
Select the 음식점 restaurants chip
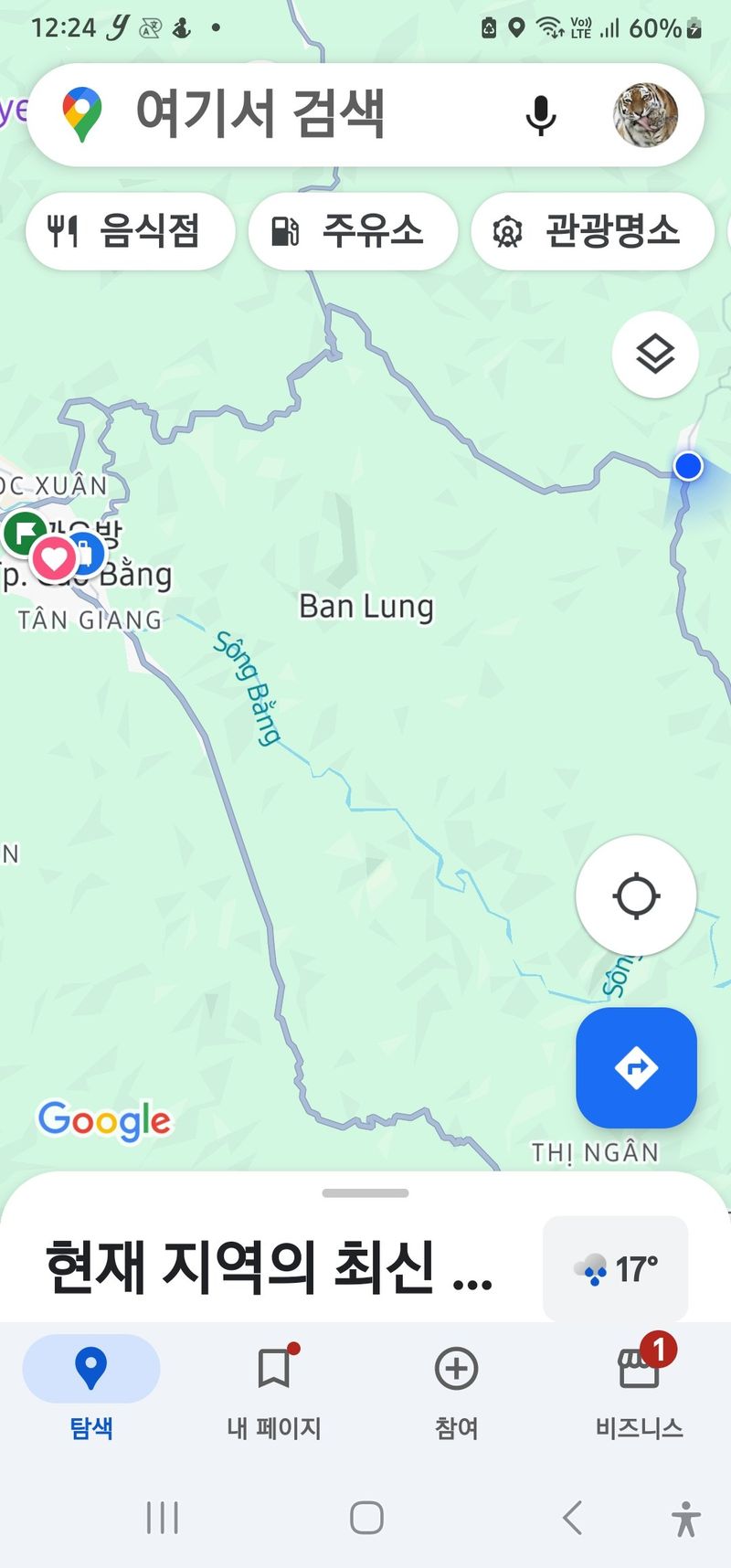pyautogui.click(x=130, y=231)
